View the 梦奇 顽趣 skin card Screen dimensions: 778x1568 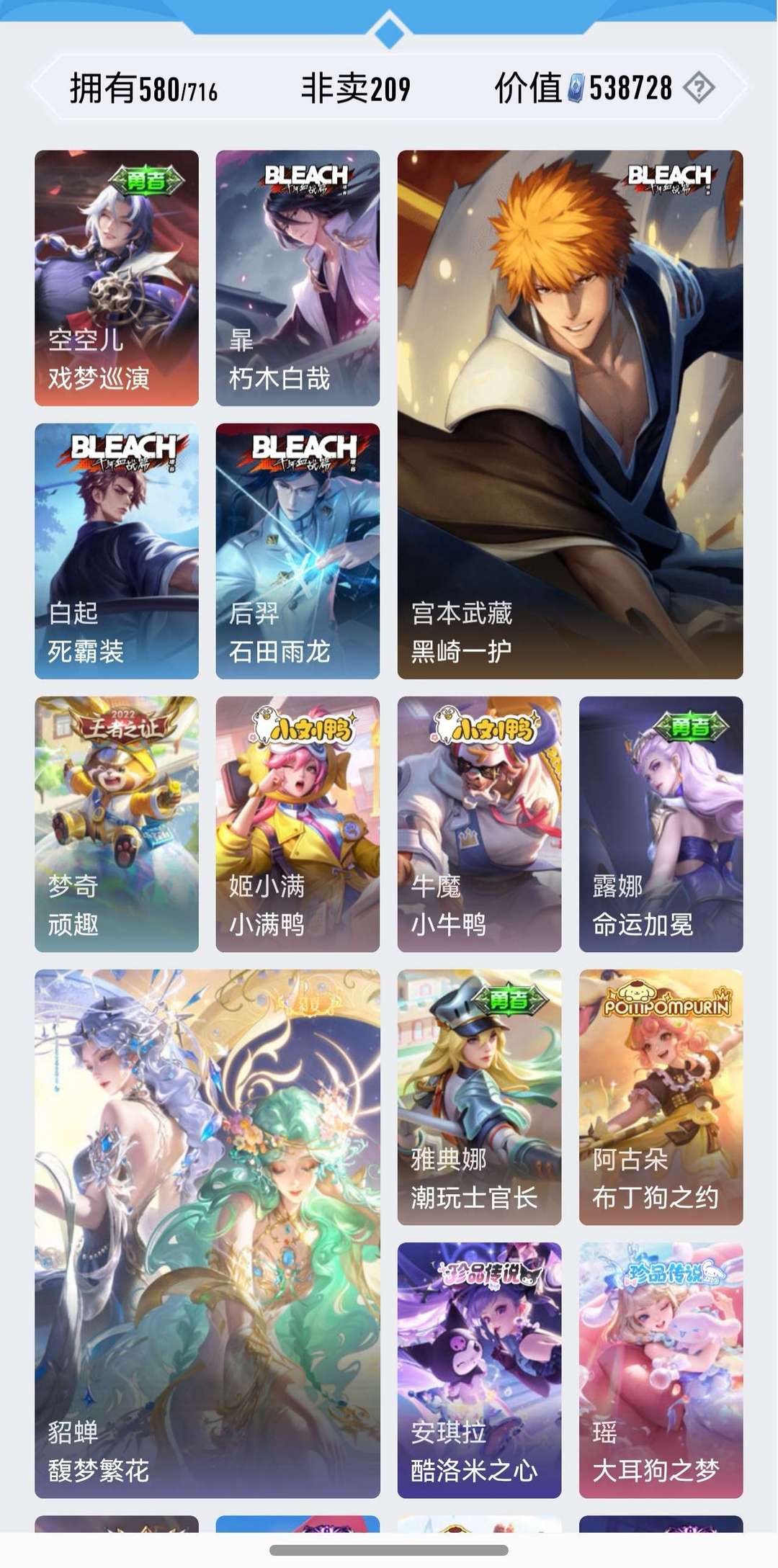point(117,824)
